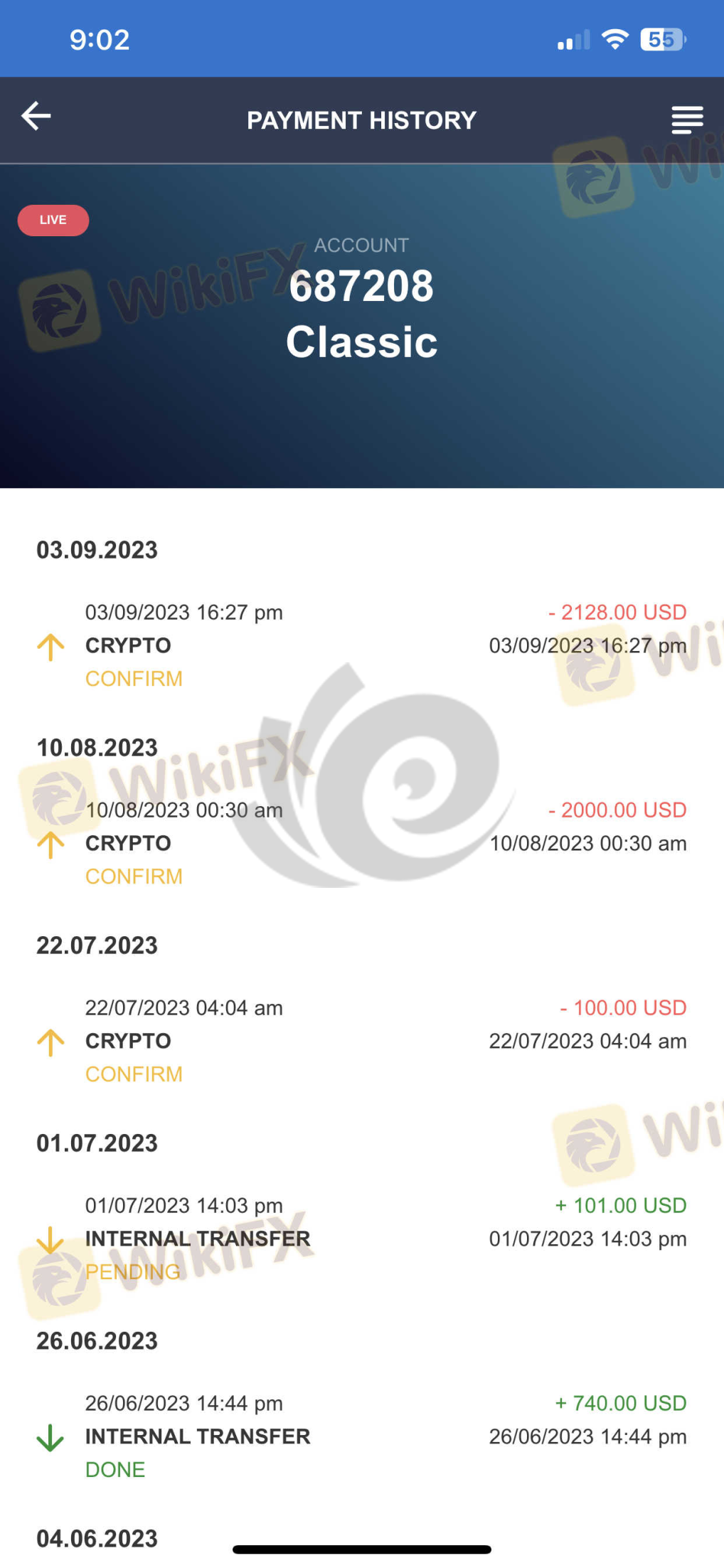Image resolution: width=724 pixels, height=1568 pixels.
Task: Open the hamburger menu
Action: (x=686, y=120)
